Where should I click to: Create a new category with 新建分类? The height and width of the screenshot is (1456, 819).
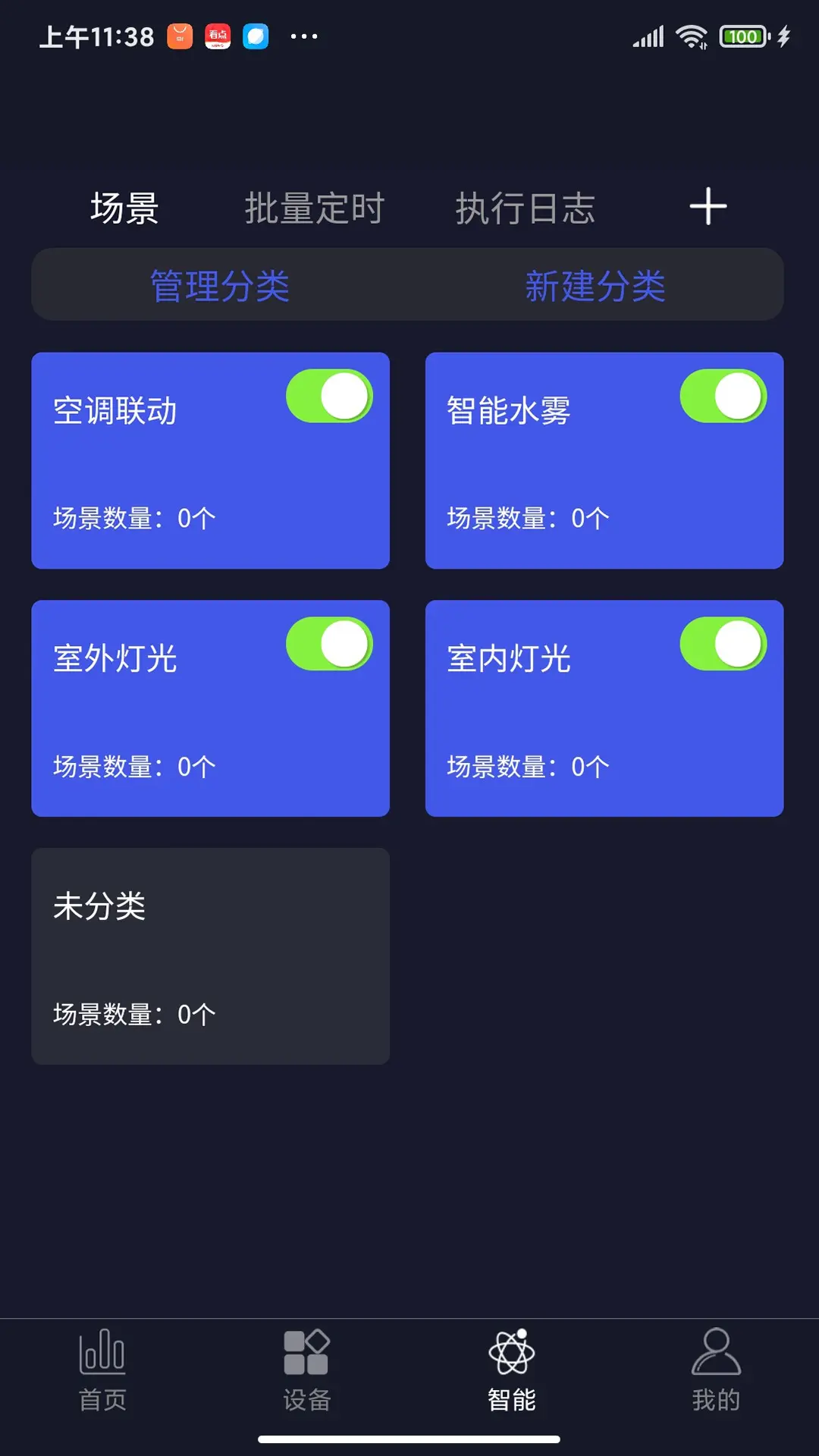pos(595,286)
